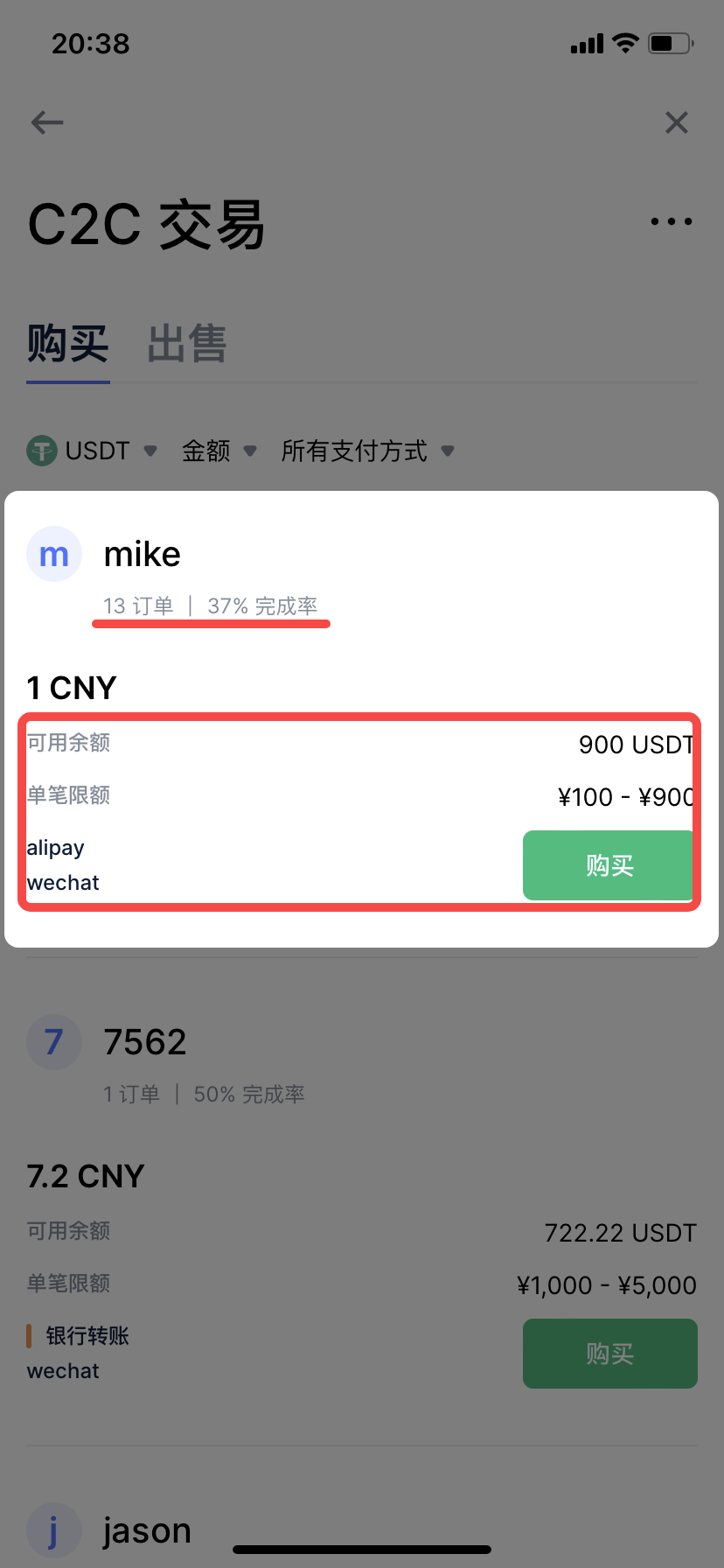Image resolution: width=724 pixels, height=1568 pixels.
Task: Switch to the 出售 tab
Action: point(187,344)
